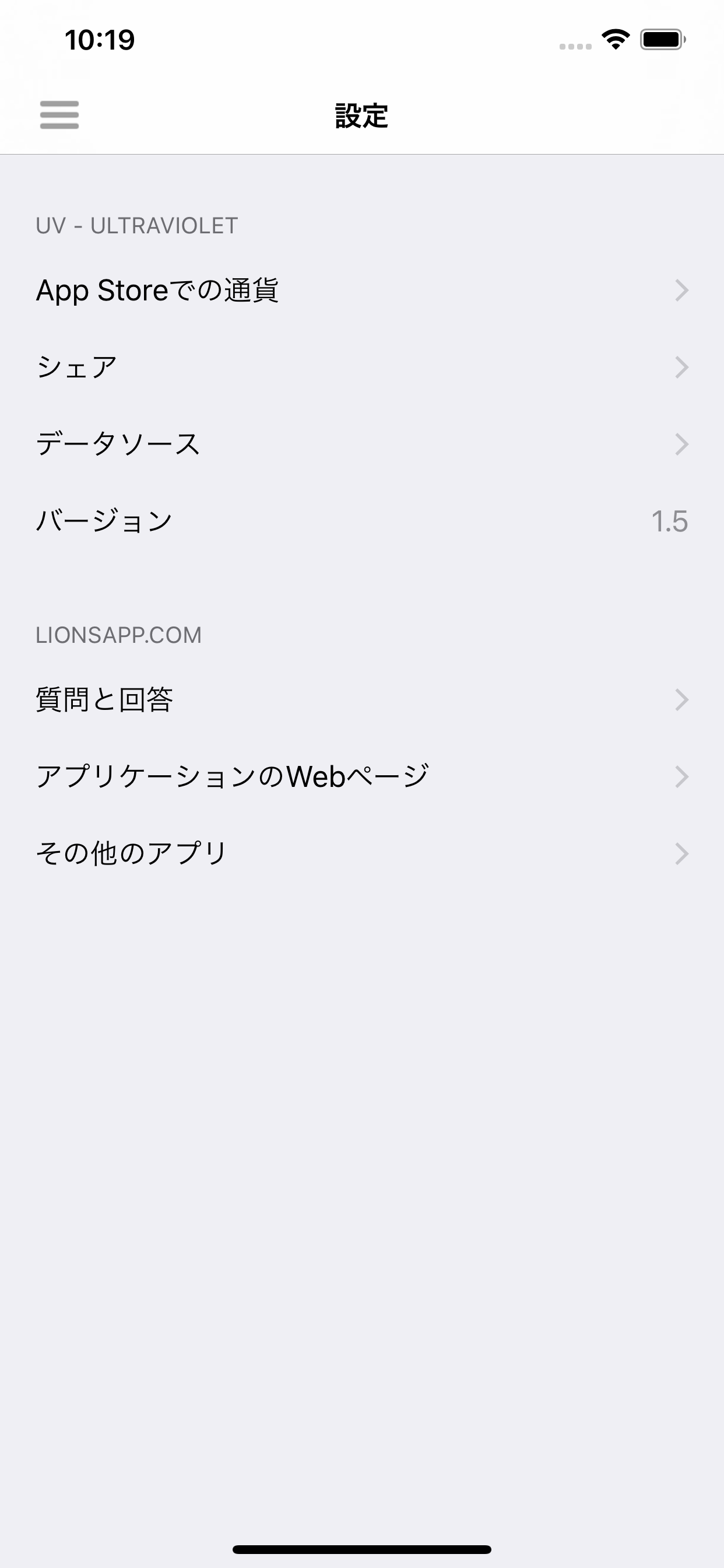Open the hamburger drawer menu
Screen dimensions: 724x1568
59,115
